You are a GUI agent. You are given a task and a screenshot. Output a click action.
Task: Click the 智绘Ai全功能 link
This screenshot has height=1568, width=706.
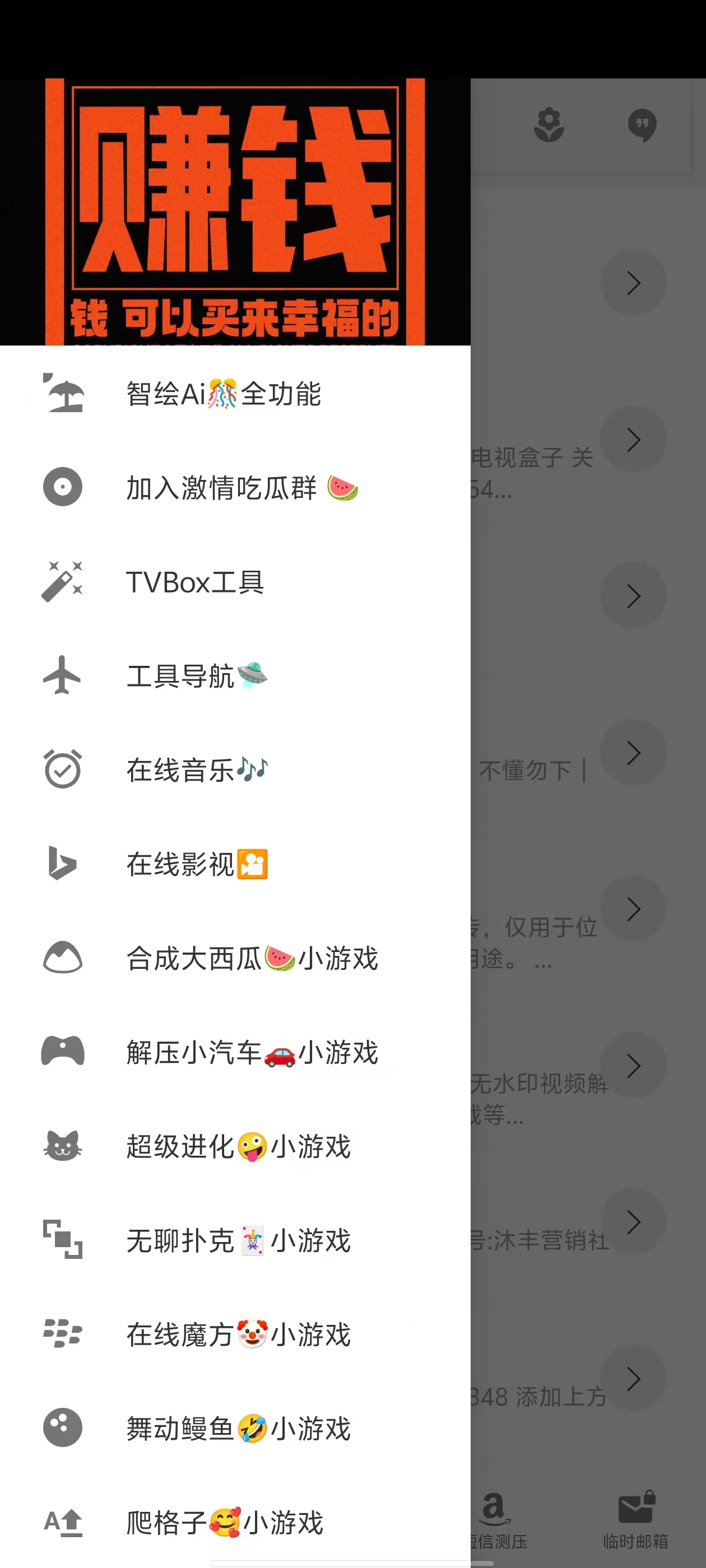pyautogui.click(x=224, y=394)
